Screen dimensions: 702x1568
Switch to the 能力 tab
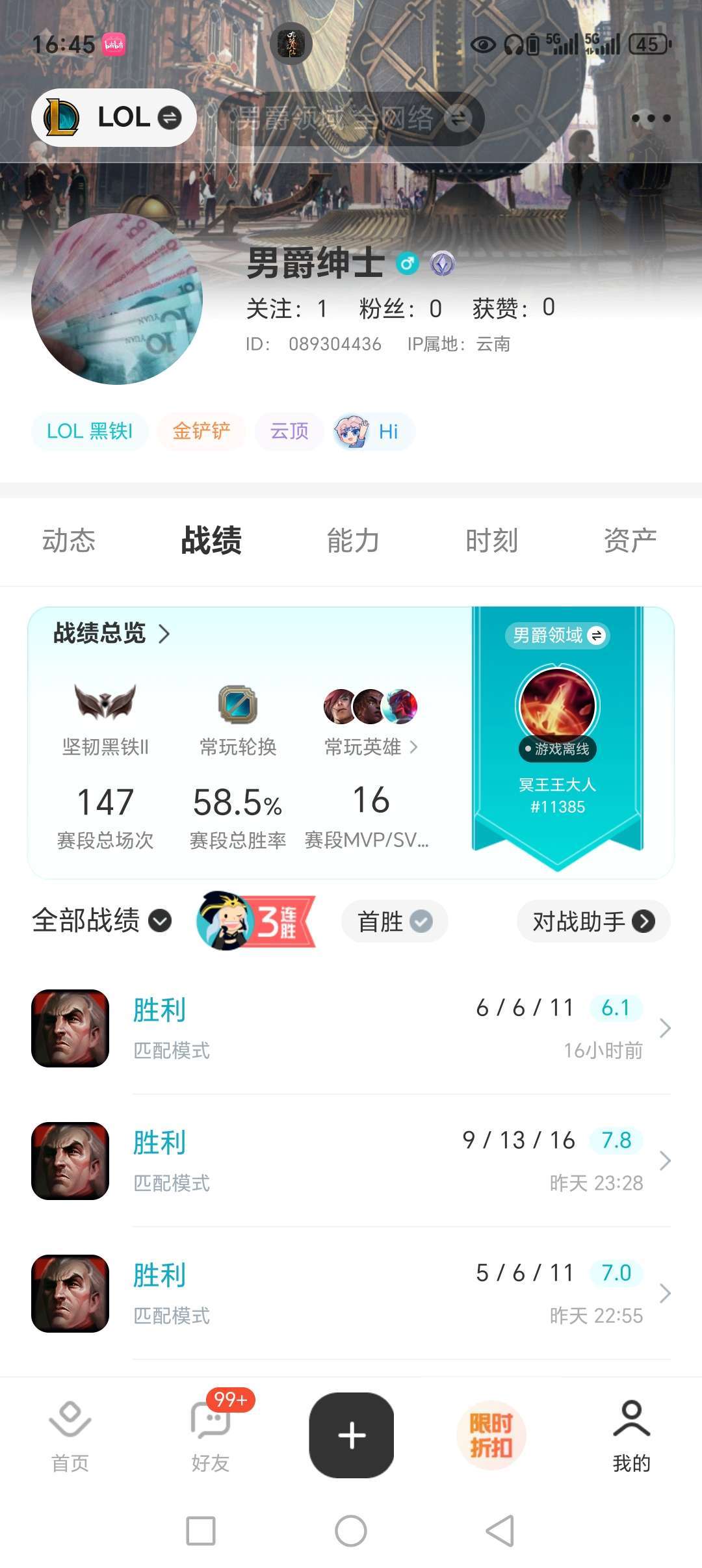353,541
